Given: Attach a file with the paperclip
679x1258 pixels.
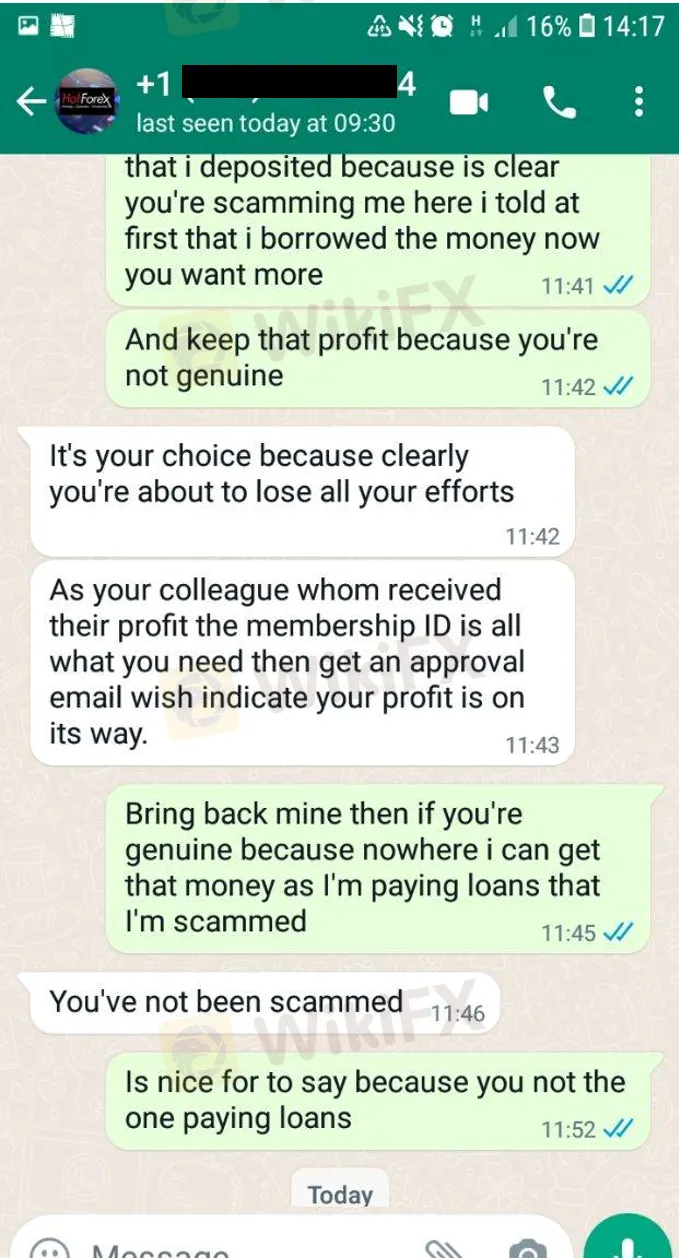Looking at the screenshot, I should point(441,1247).
